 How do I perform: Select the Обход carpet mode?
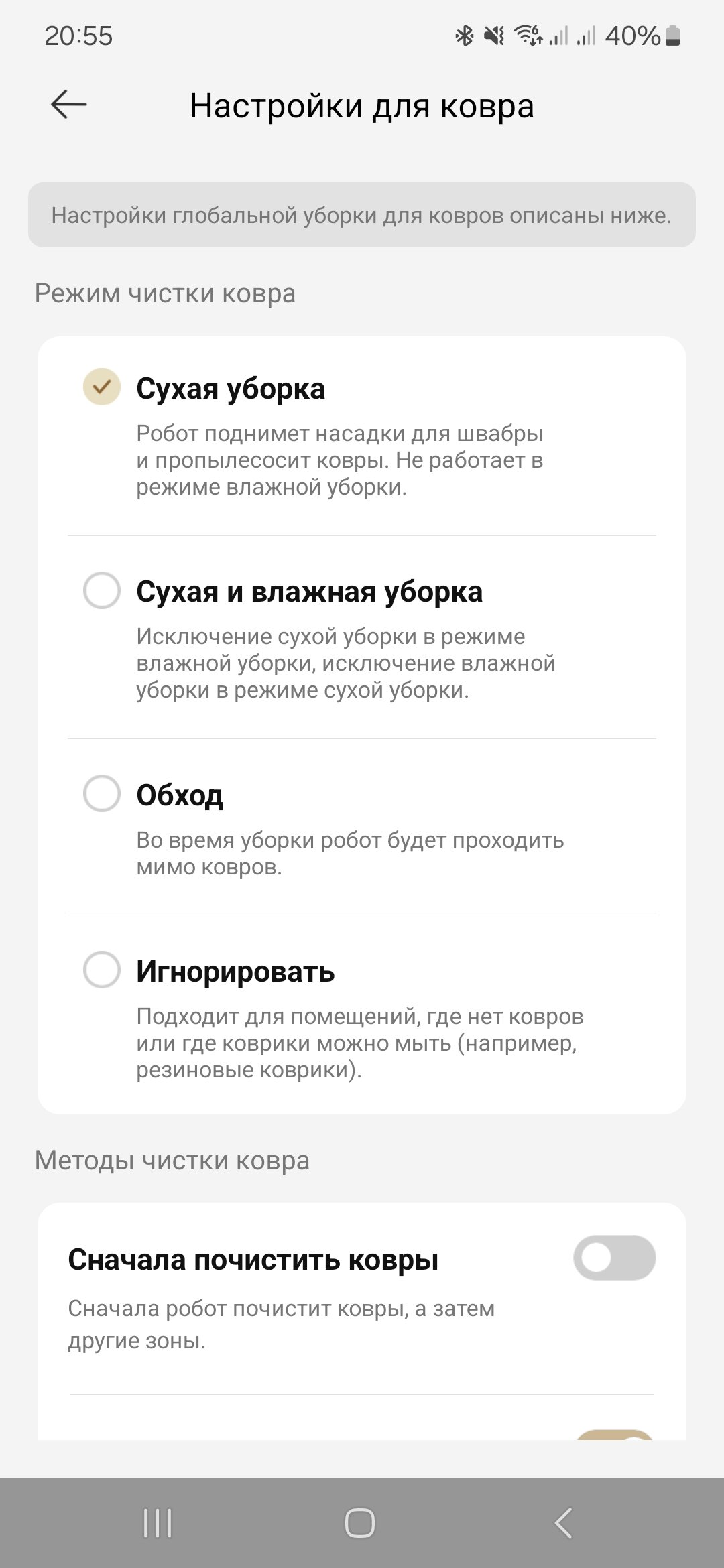click(x=101, y=794)
